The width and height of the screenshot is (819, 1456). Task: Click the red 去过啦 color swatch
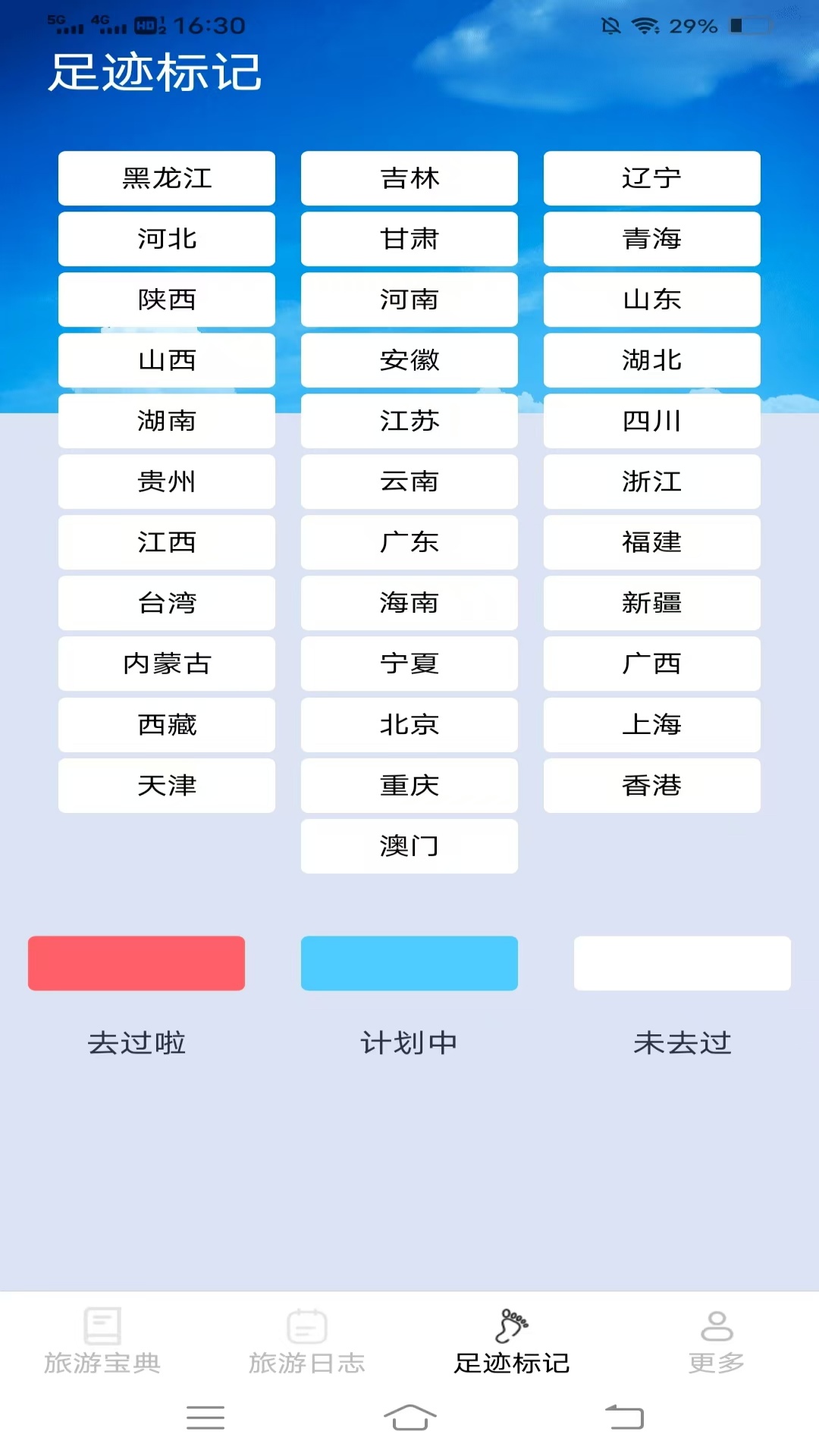click(136, 963)
